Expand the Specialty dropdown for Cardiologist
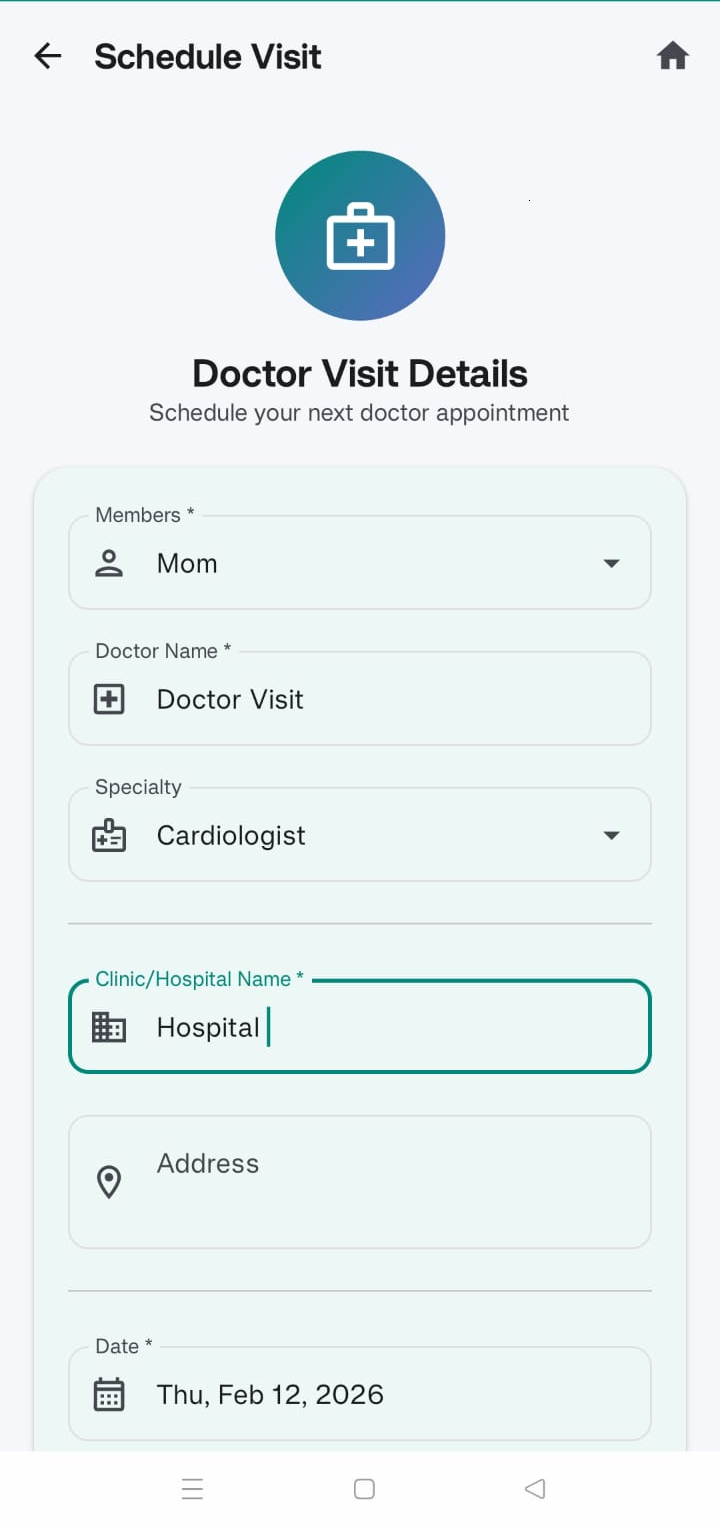 pos(611,835)
